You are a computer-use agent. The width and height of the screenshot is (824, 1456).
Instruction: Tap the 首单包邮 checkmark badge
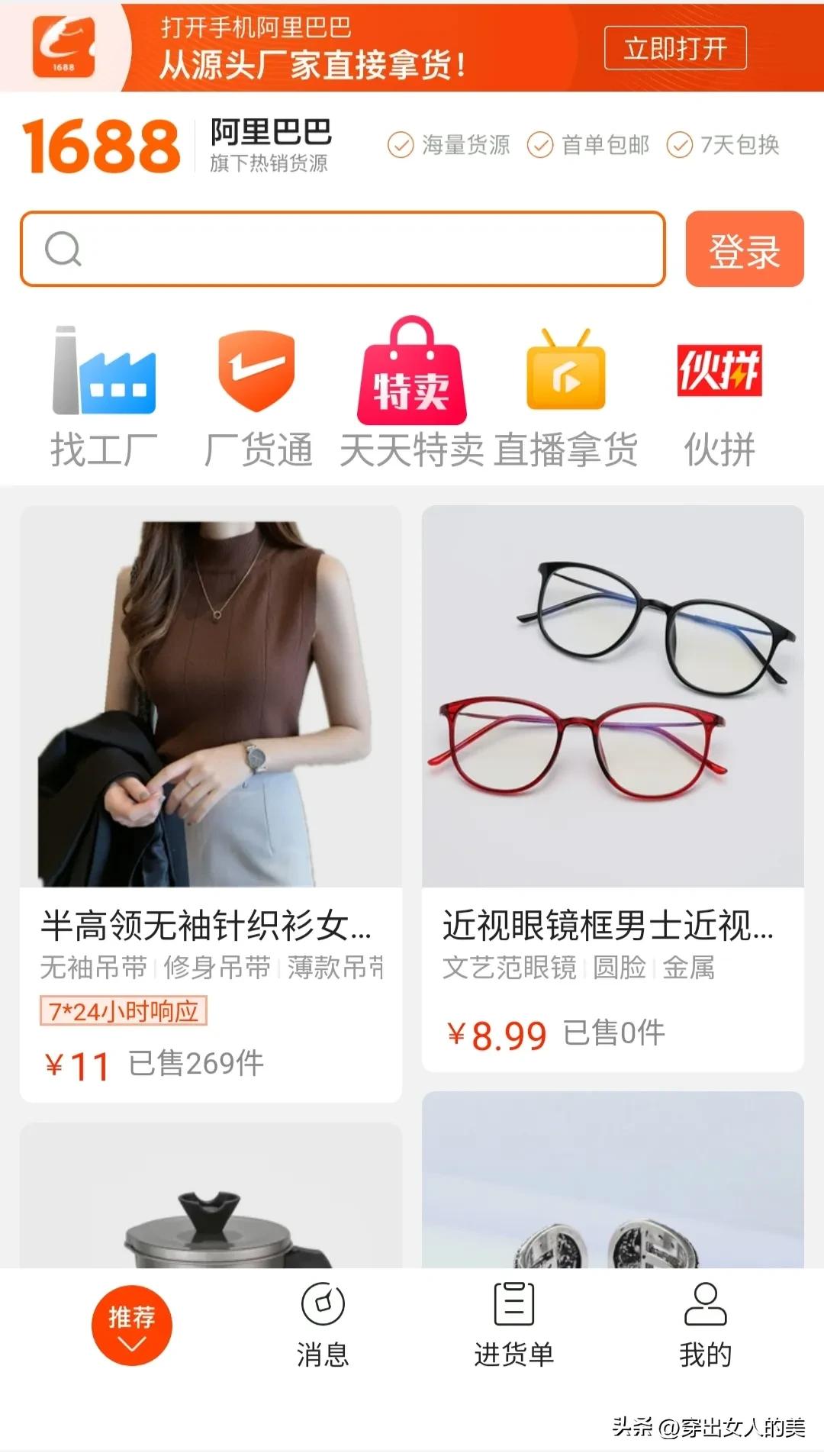coord(542,145)
